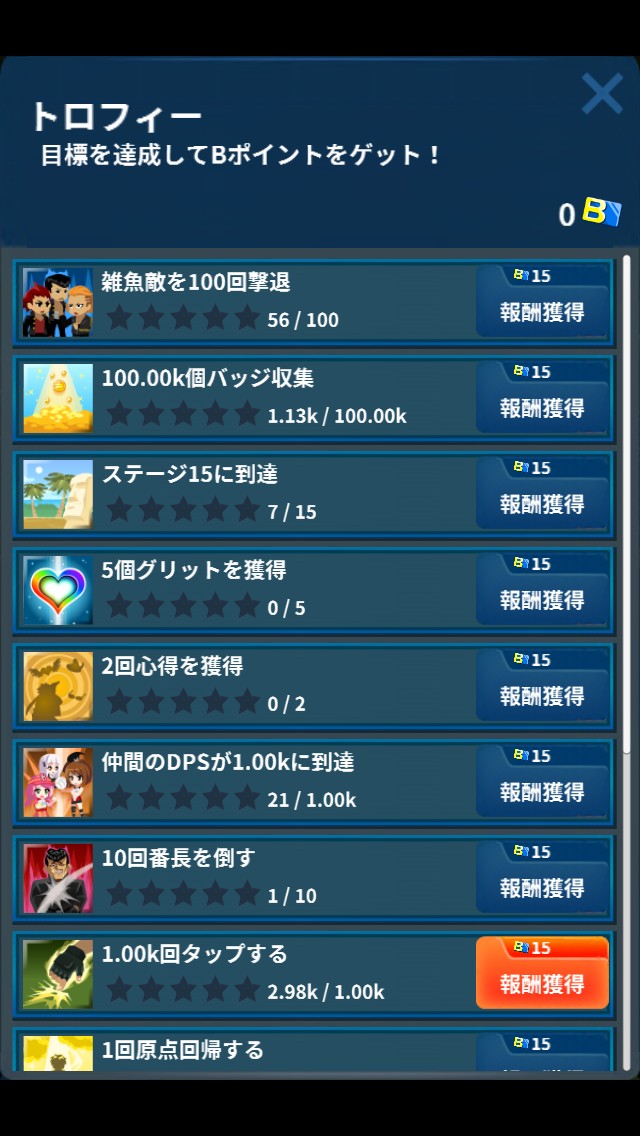Tap 報酬獲得 for 5個グリットを獲得
640x1136 pixels.
pyautogui.click(x=542, y=591)
